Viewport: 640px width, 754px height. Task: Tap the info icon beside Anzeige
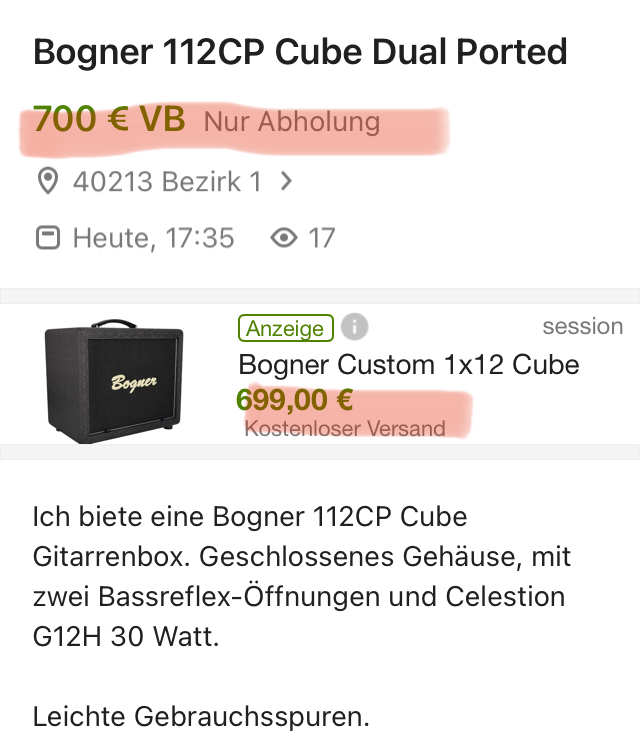point(354,327)
